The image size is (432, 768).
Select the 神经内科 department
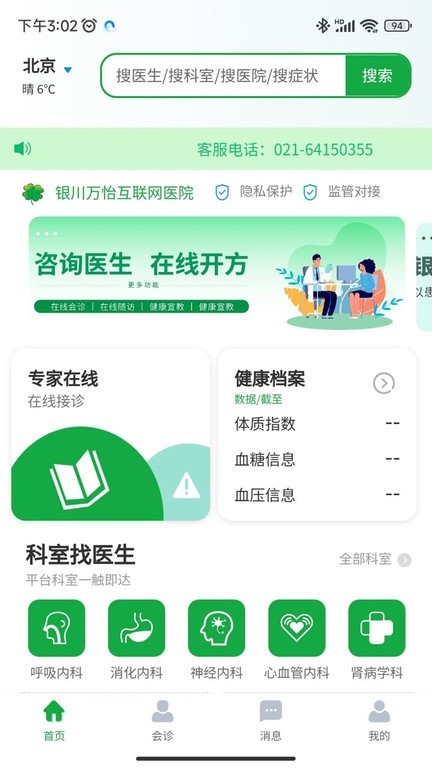(x=216, y=639)
